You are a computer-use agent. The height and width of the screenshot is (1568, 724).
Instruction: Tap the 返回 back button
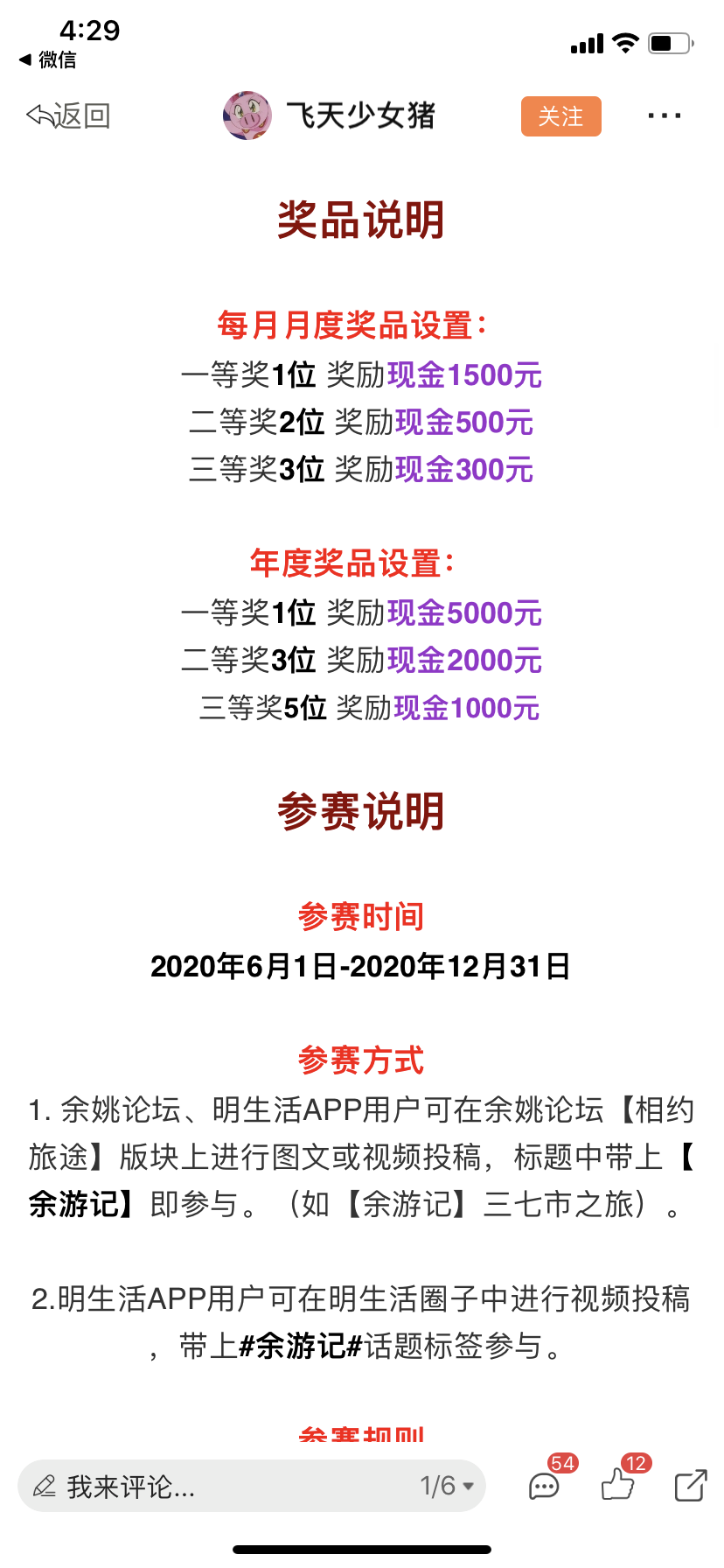point(68,115)
